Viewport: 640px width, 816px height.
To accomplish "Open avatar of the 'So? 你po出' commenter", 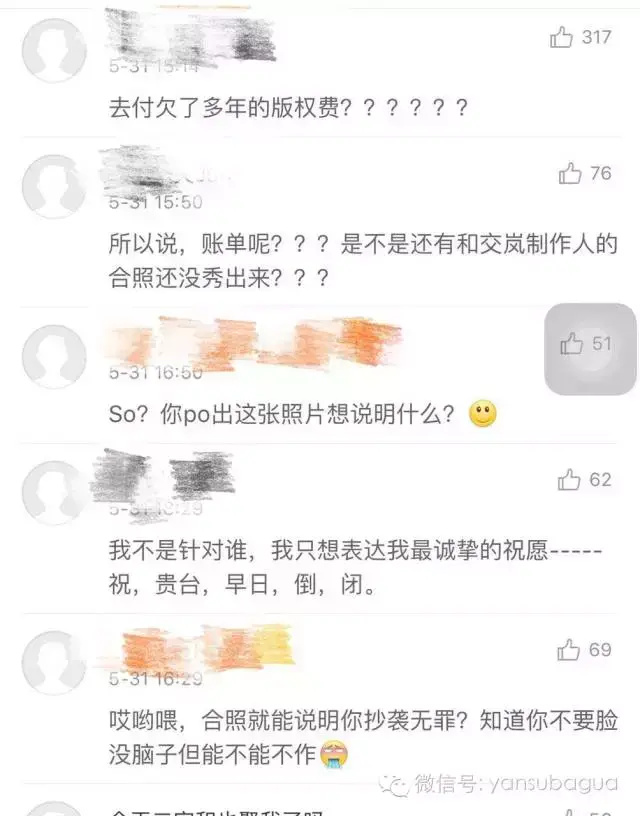I will (x=54, y=356).
